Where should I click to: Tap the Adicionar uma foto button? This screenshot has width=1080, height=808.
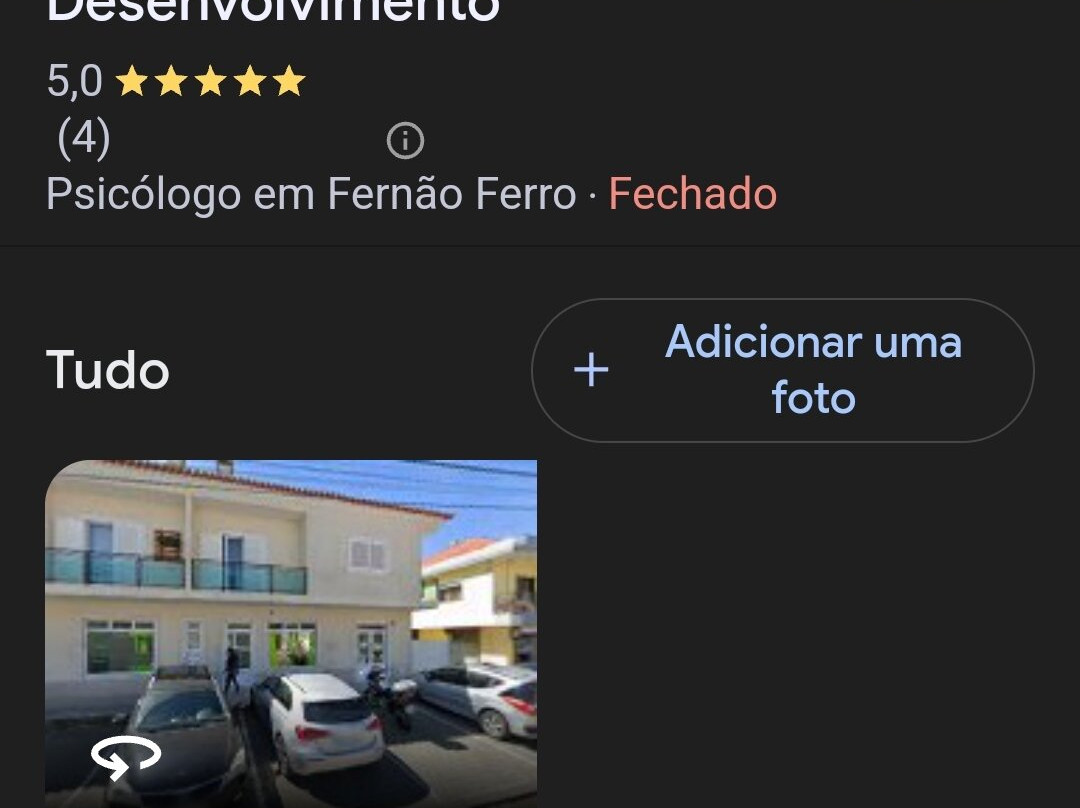click(782, 370)
